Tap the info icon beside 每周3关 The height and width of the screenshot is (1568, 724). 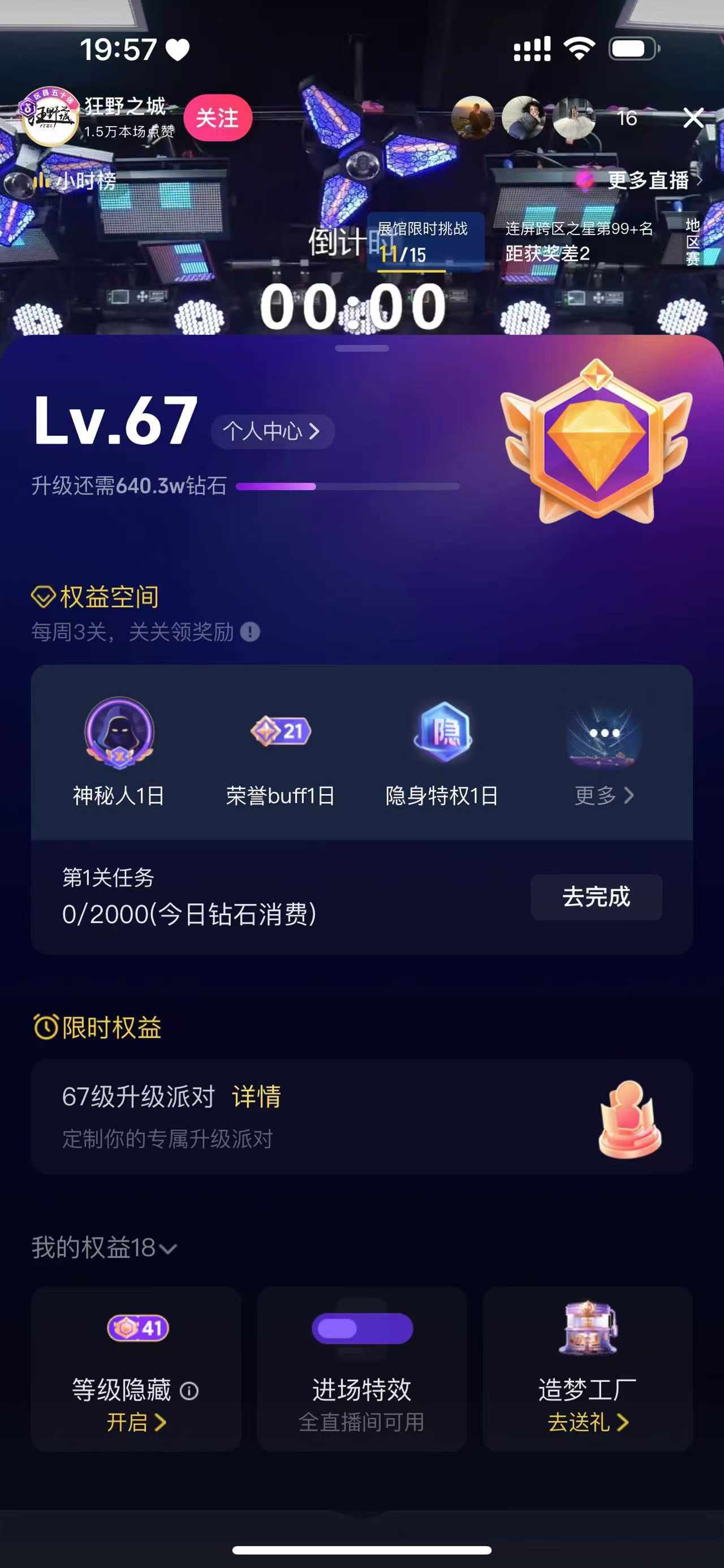pyautogui.click(x=249, y=632)
